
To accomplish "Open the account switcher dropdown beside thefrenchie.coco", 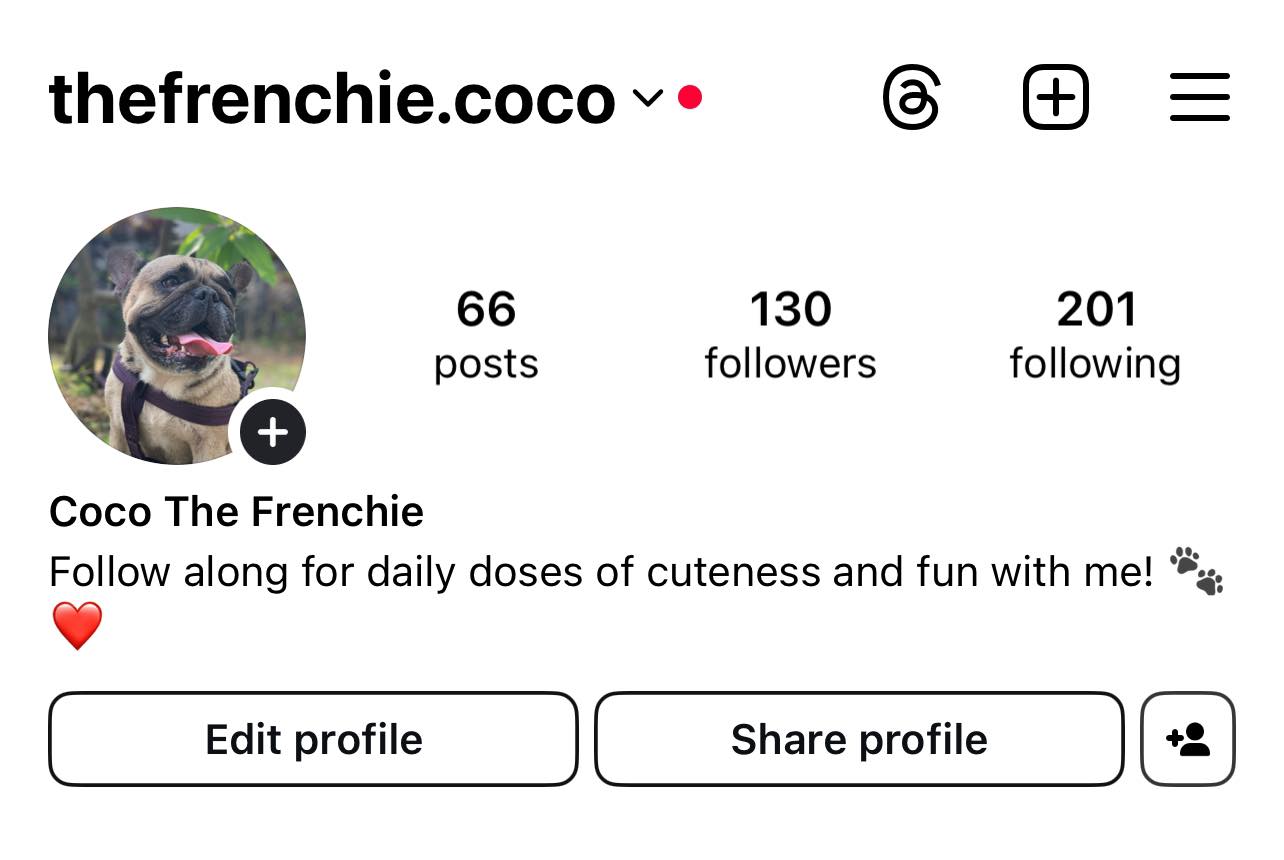I will [648, 98].
